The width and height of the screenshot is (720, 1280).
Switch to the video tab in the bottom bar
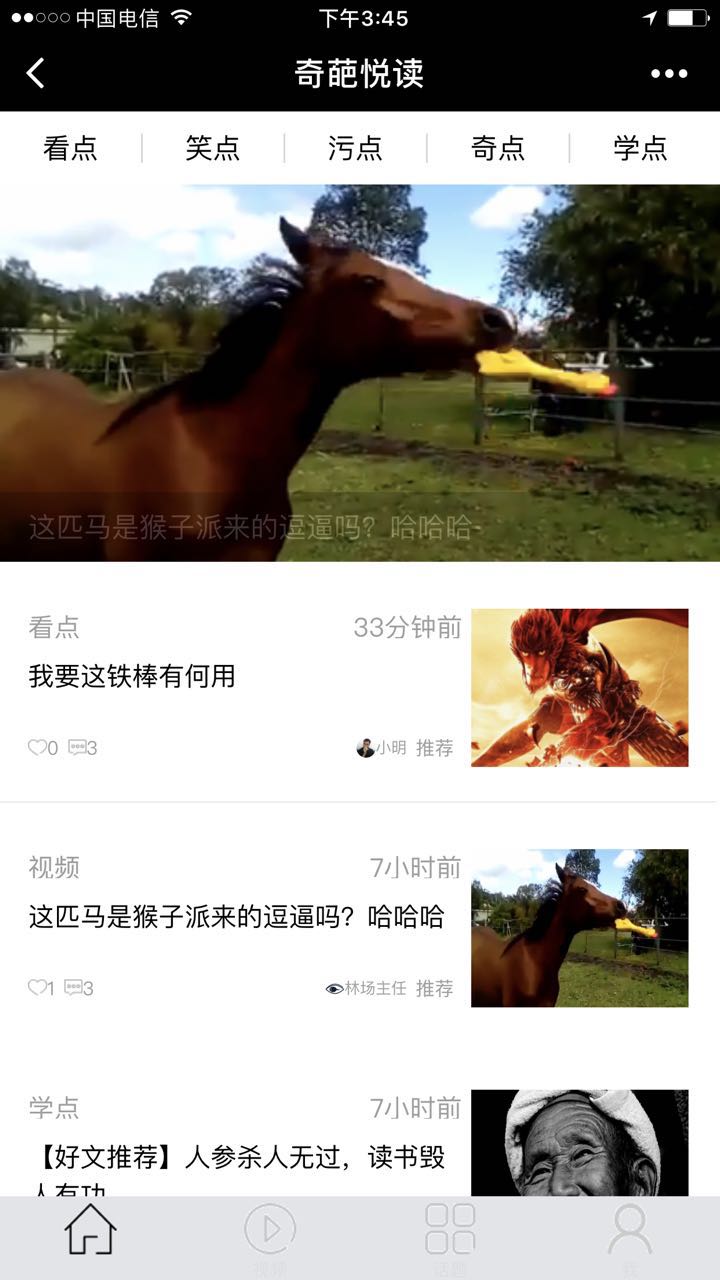point(270,1230)
